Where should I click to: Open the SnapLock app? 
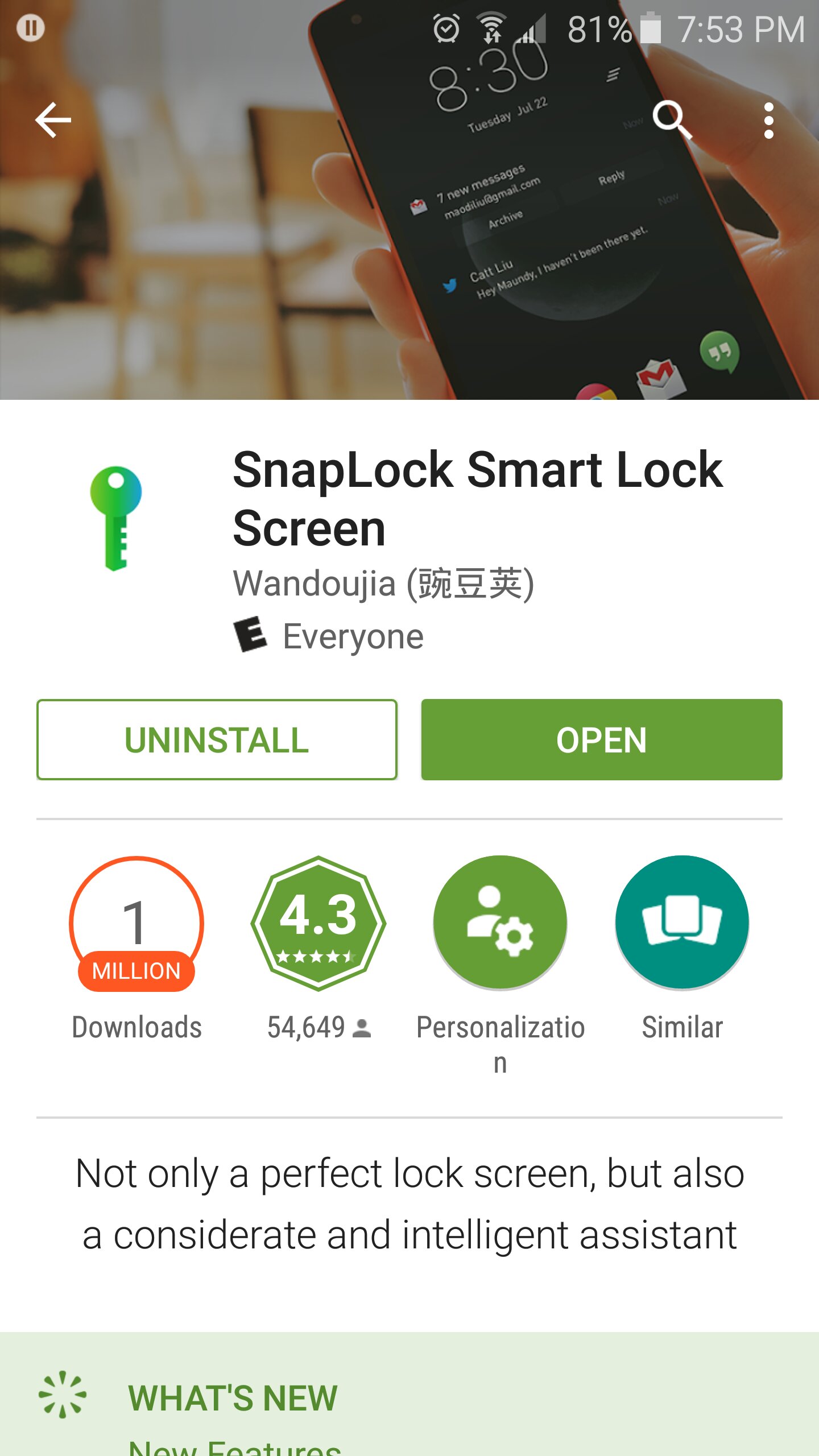pos(601,739)
